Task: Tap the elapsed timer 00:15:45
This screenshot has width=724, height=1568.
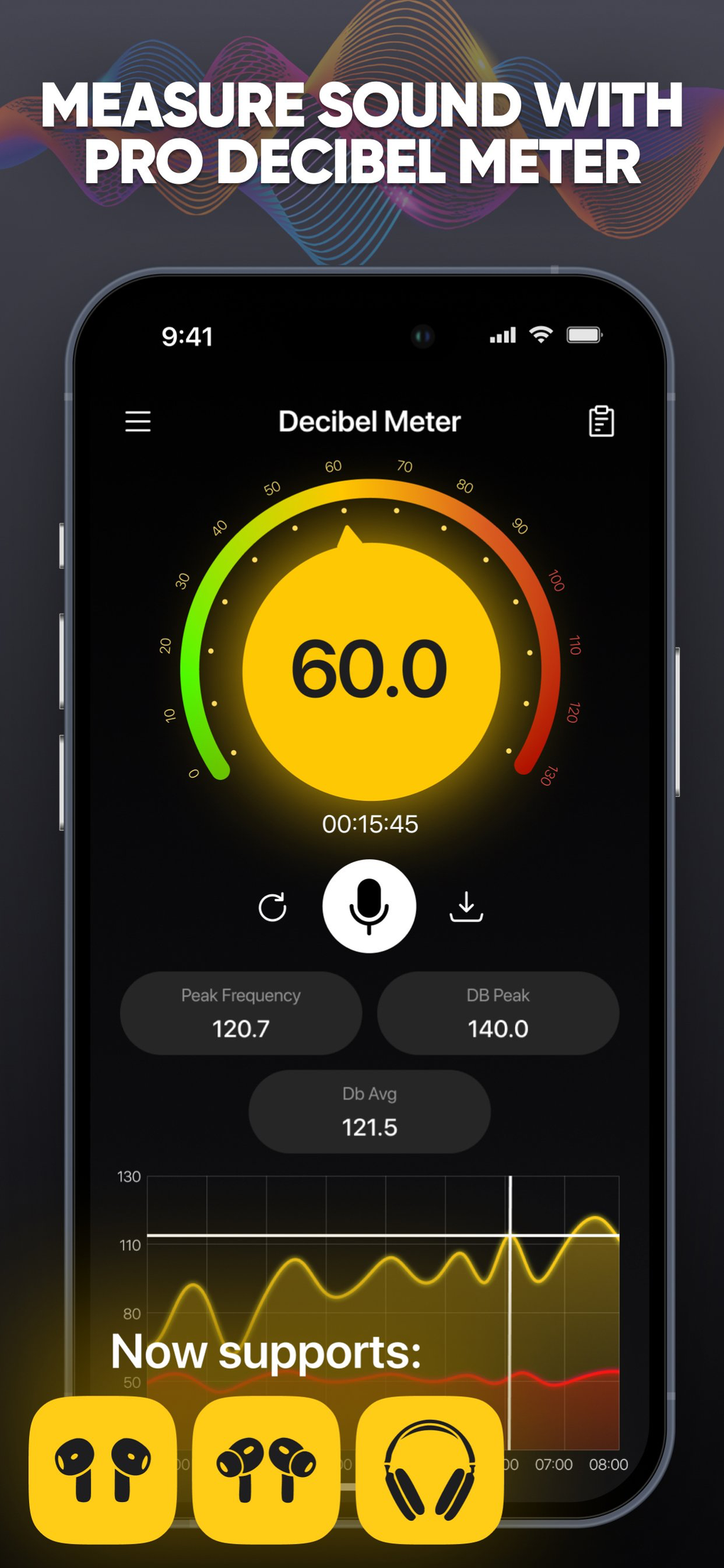Action: [x=369, y=824]
